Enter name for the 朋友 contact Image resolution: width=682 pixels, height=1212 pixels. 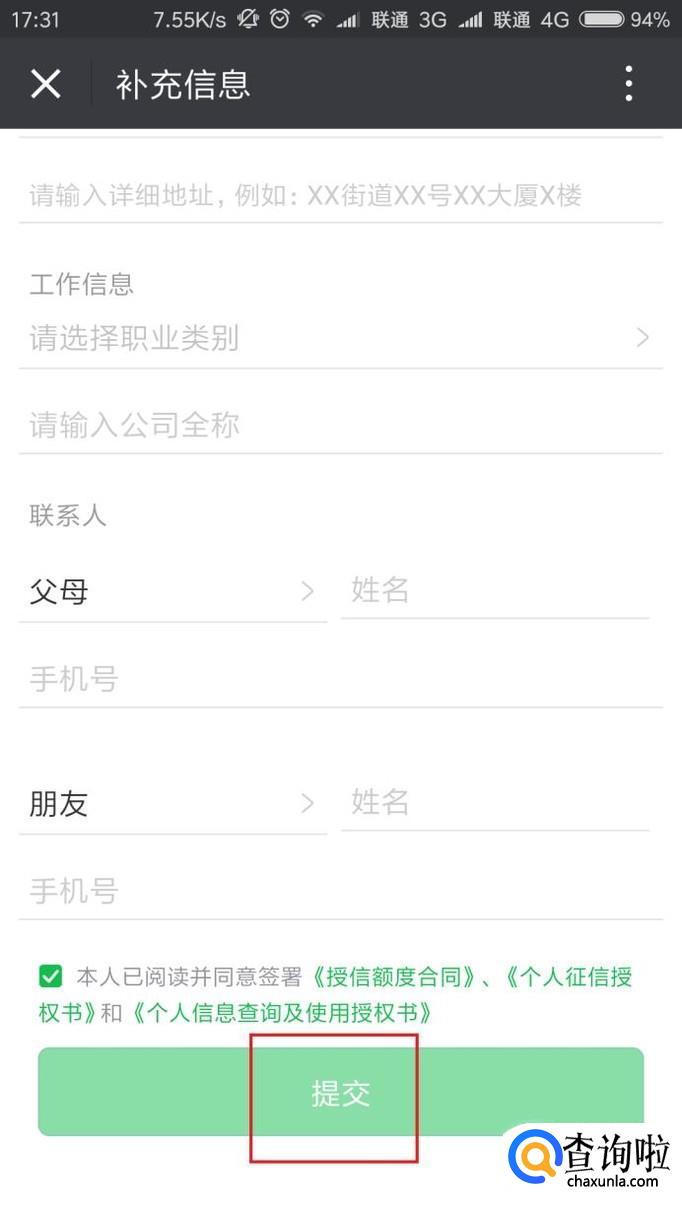click(494, 803)
